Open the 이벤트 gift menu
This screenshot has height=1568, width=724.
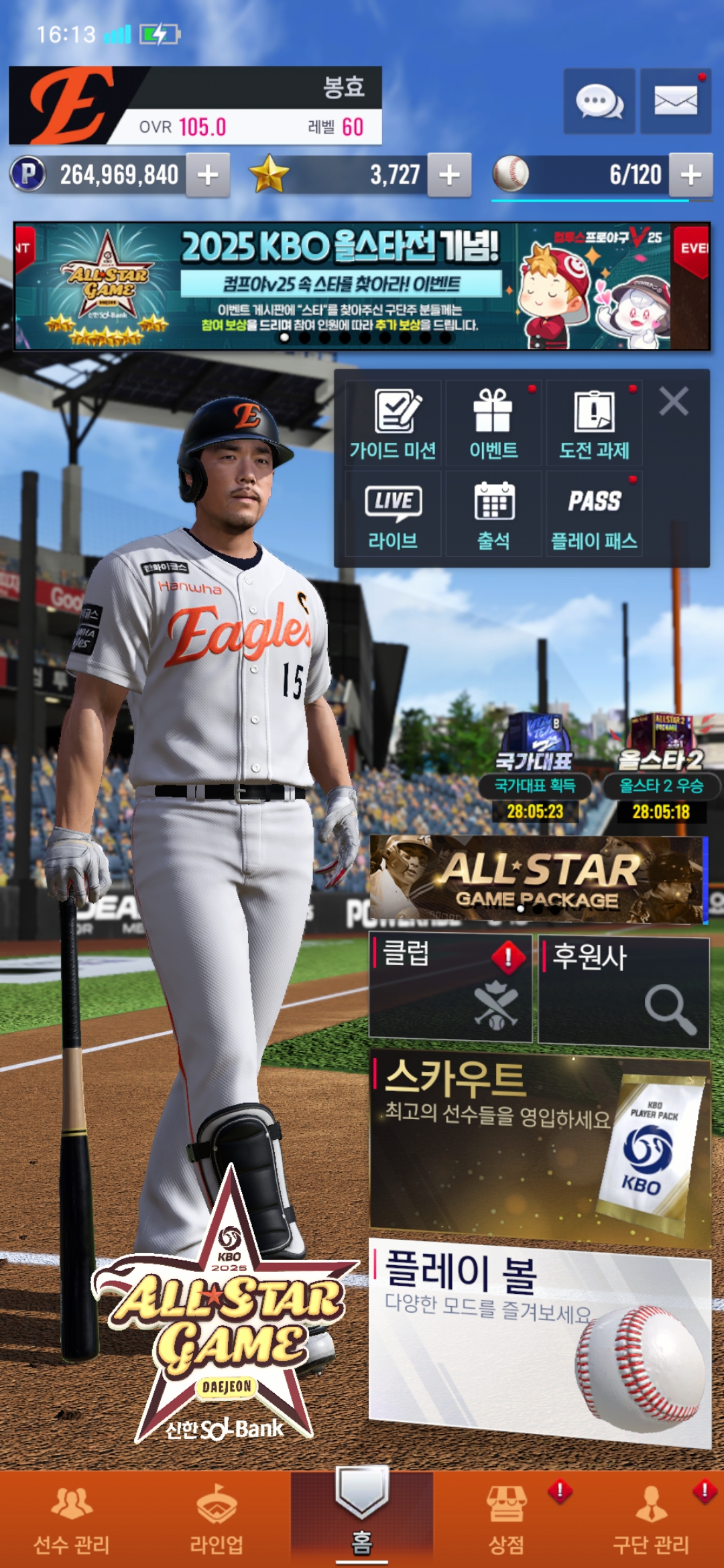pyautogui.click(x=493, y=424)
